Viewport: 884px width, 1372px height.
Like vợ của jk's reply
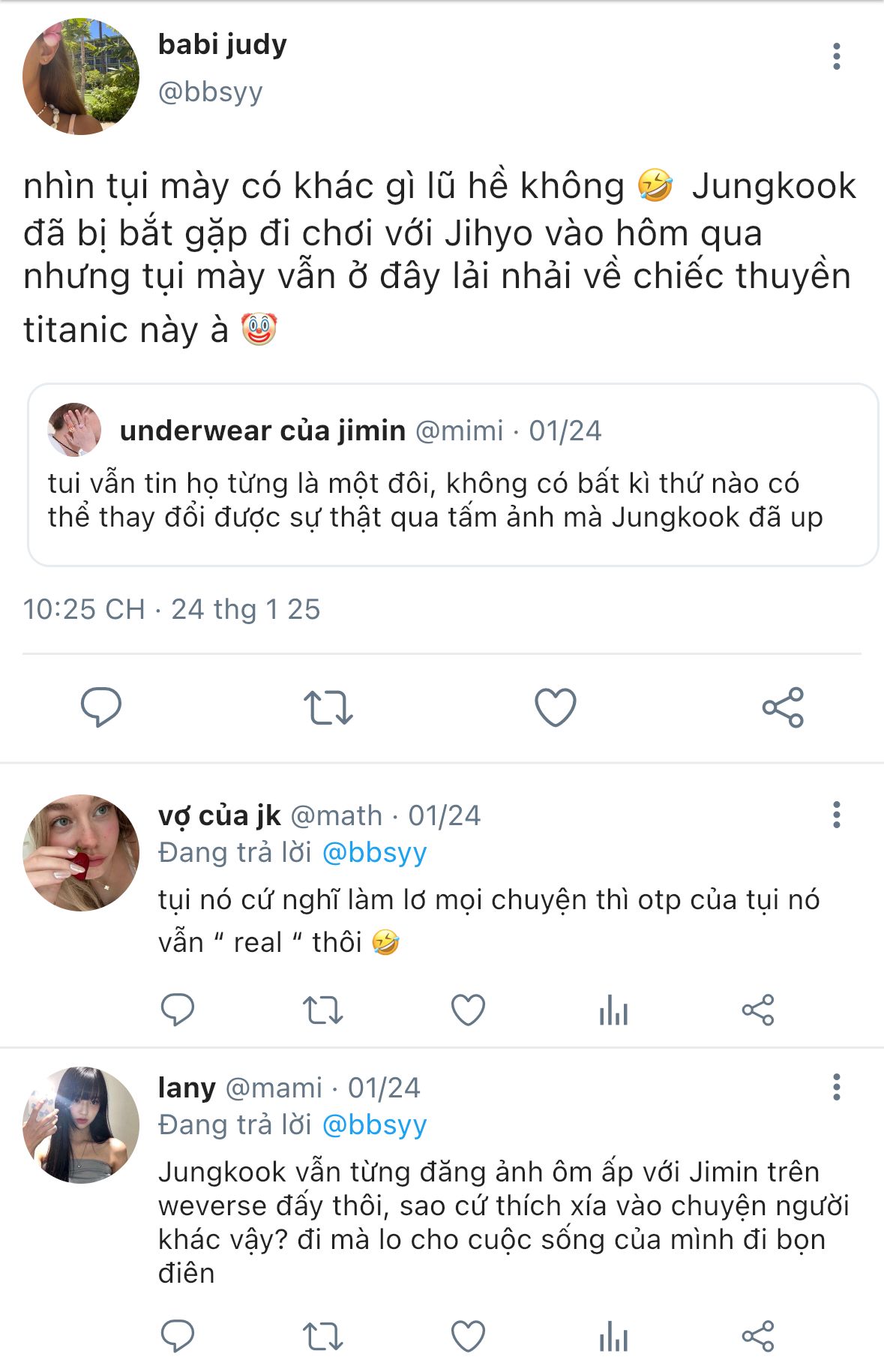pos(468,1010)
